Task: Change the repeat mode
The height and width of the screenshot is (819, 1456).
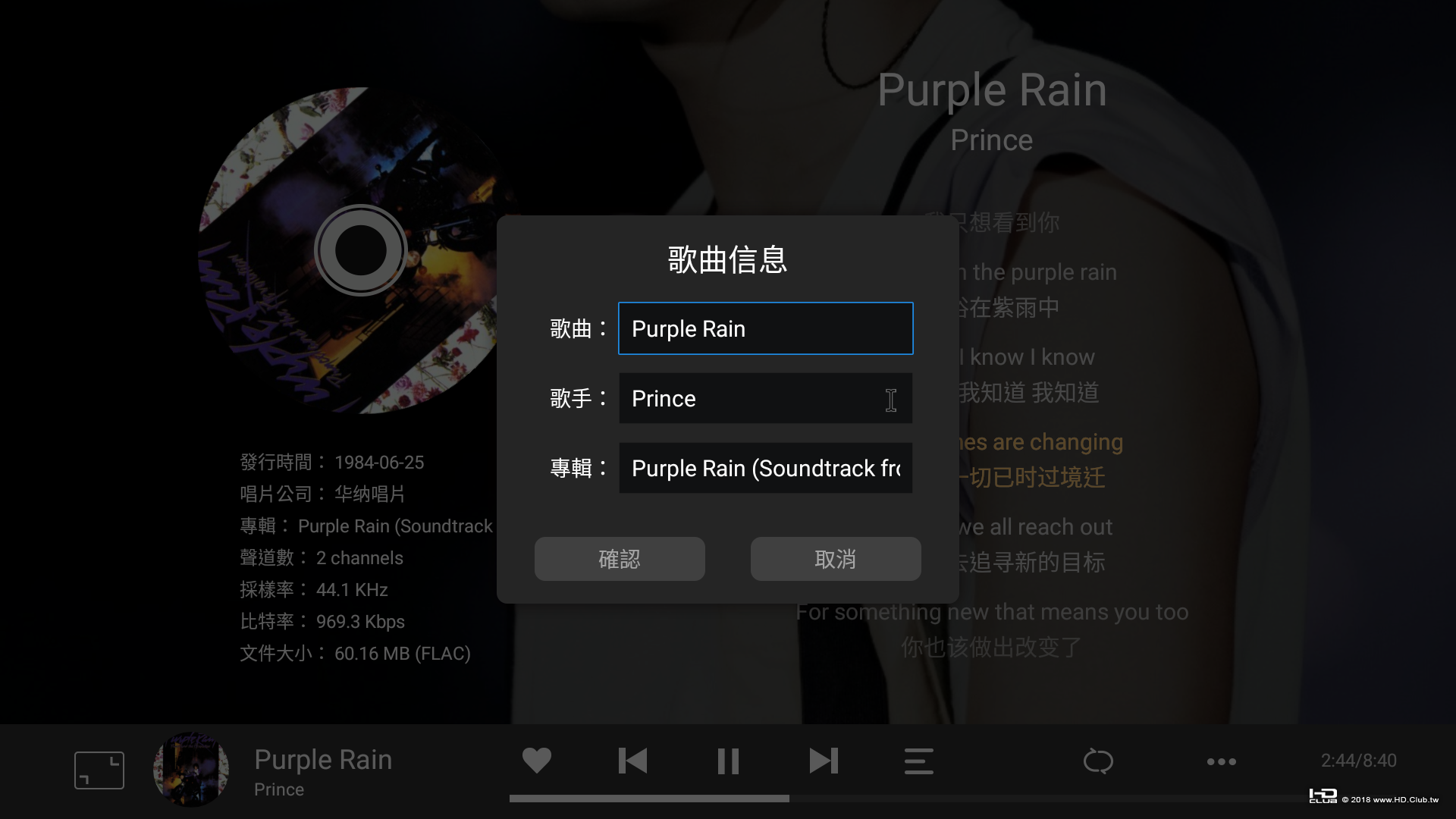Action: 1098,761
